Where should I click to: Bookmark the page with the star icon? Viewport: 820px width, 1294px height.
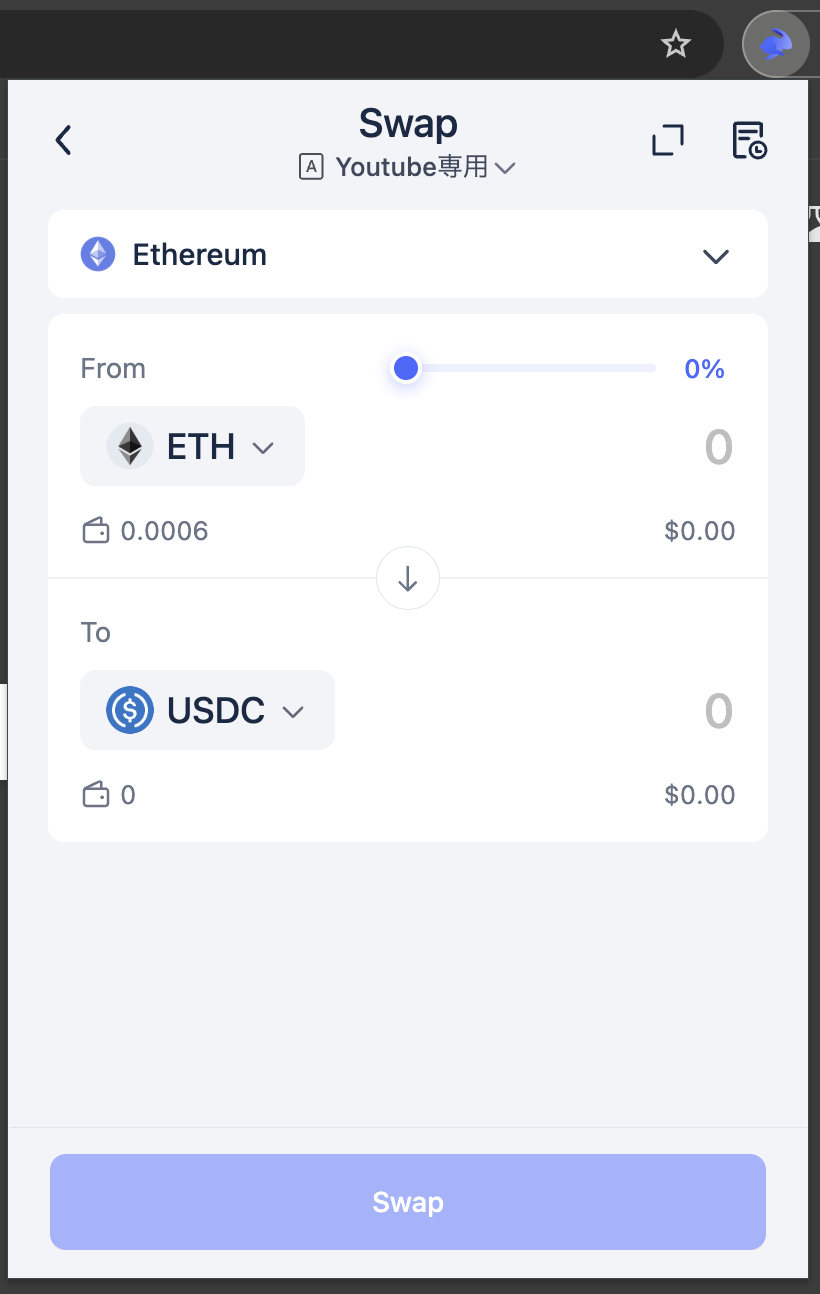point(676,44)
